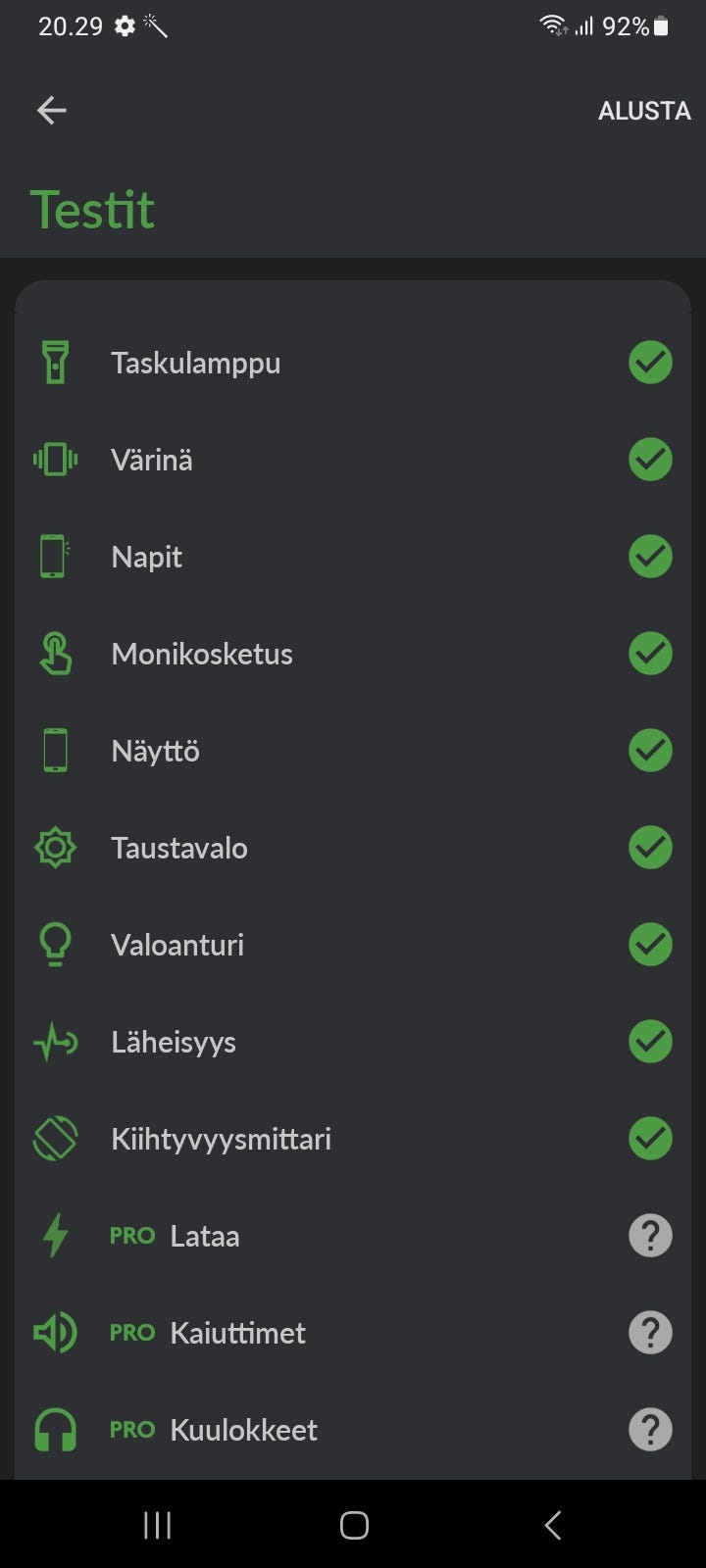Tap the multitouch gesture icon beside Monikosketus
This screenshot has height=1568, width=706.
(56, 653)
